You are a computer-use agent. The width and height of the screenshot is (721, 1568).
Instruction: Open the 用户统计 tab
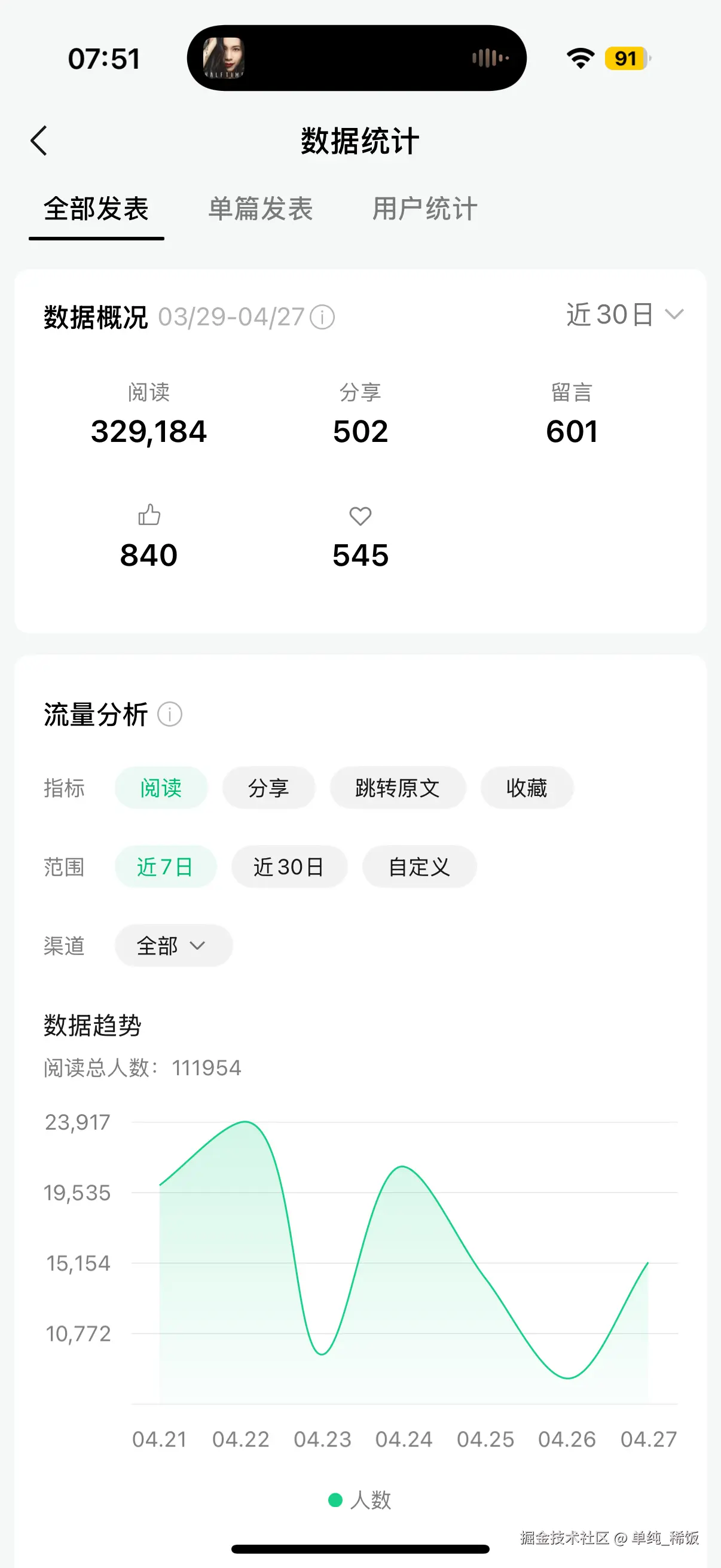tap(424, 209)
